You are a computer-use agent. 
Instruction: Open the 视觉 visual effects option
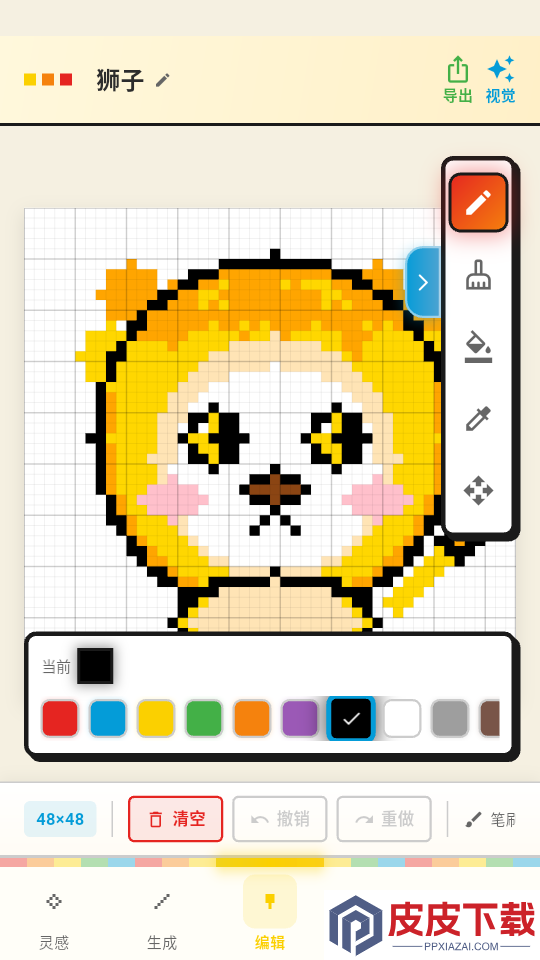(x=500, y=80)
